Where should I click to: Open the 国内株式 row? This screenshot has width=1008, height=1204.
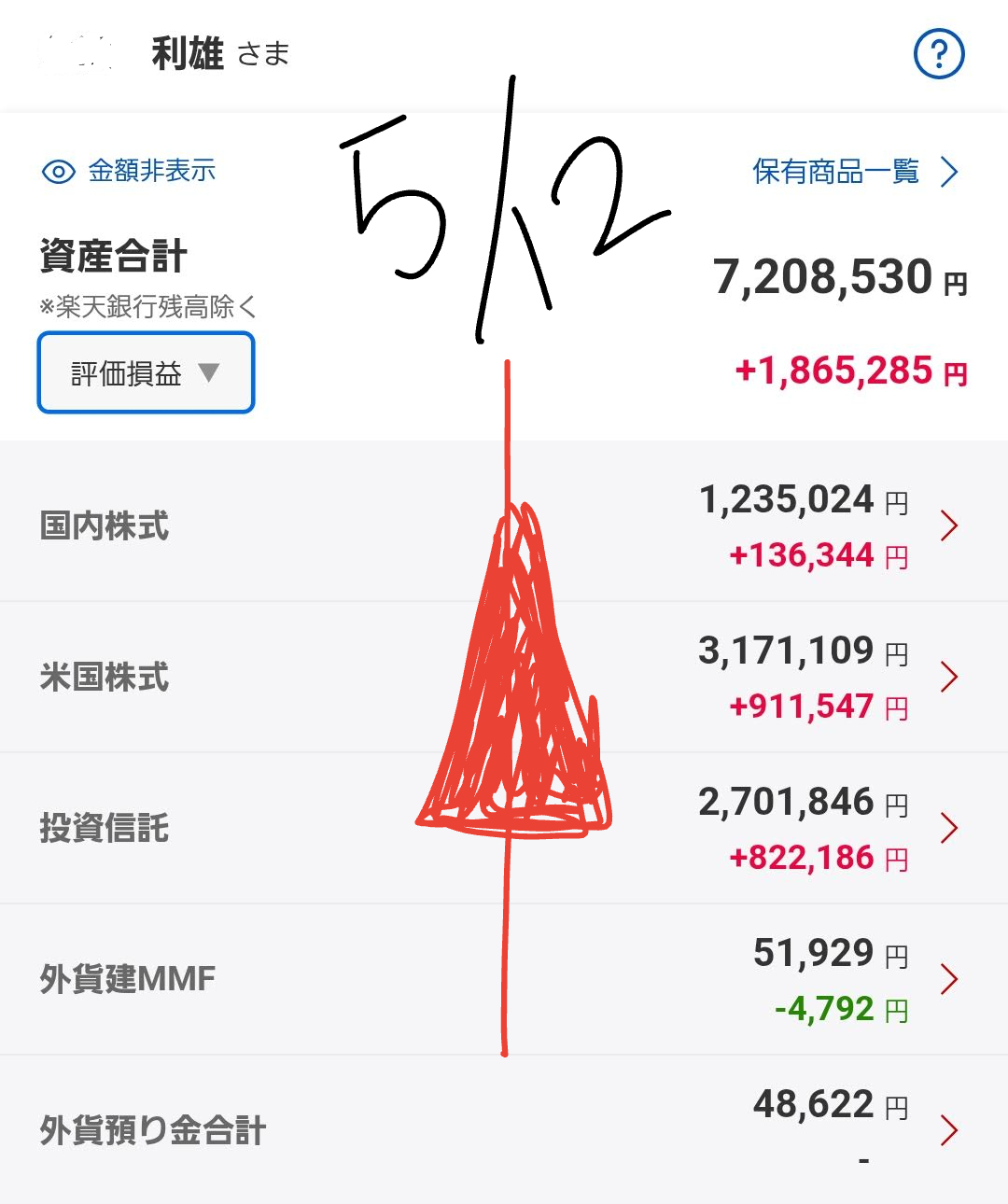click(504, 525)
